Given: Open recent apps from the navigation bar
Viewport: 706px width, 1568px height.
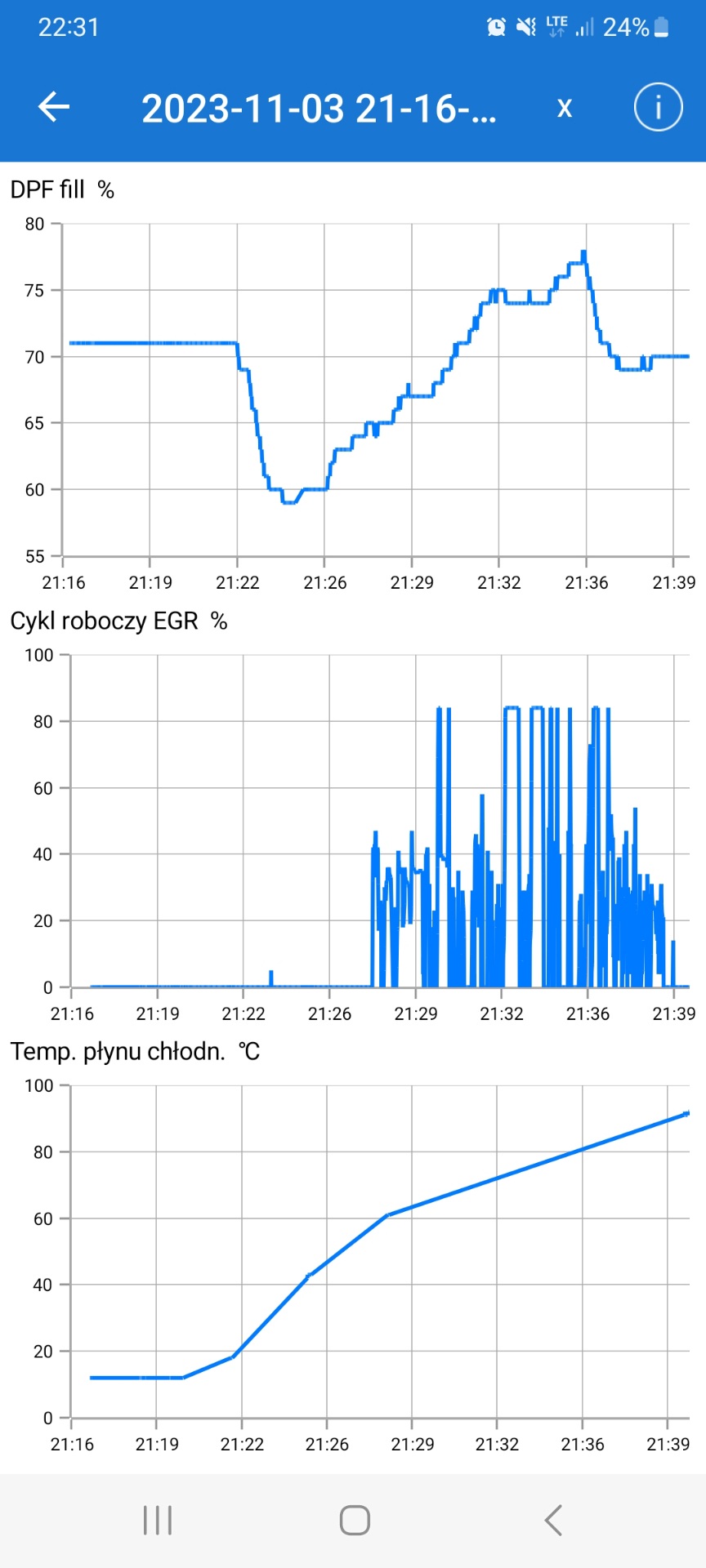Looking at the screenshot, I should pos(158,1520).
